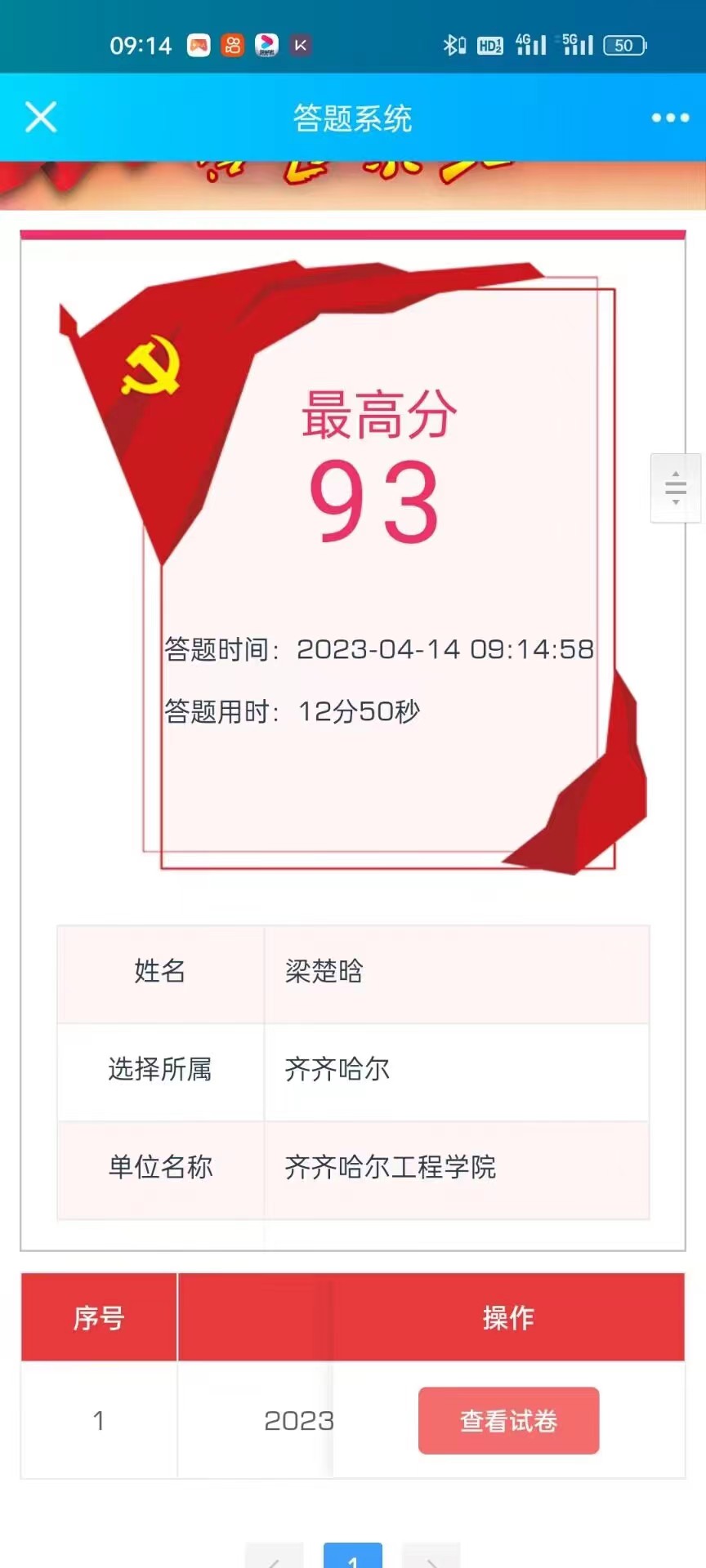Close the 答题系统 page
The image size is (706, 1568).
tap(41, 118)
